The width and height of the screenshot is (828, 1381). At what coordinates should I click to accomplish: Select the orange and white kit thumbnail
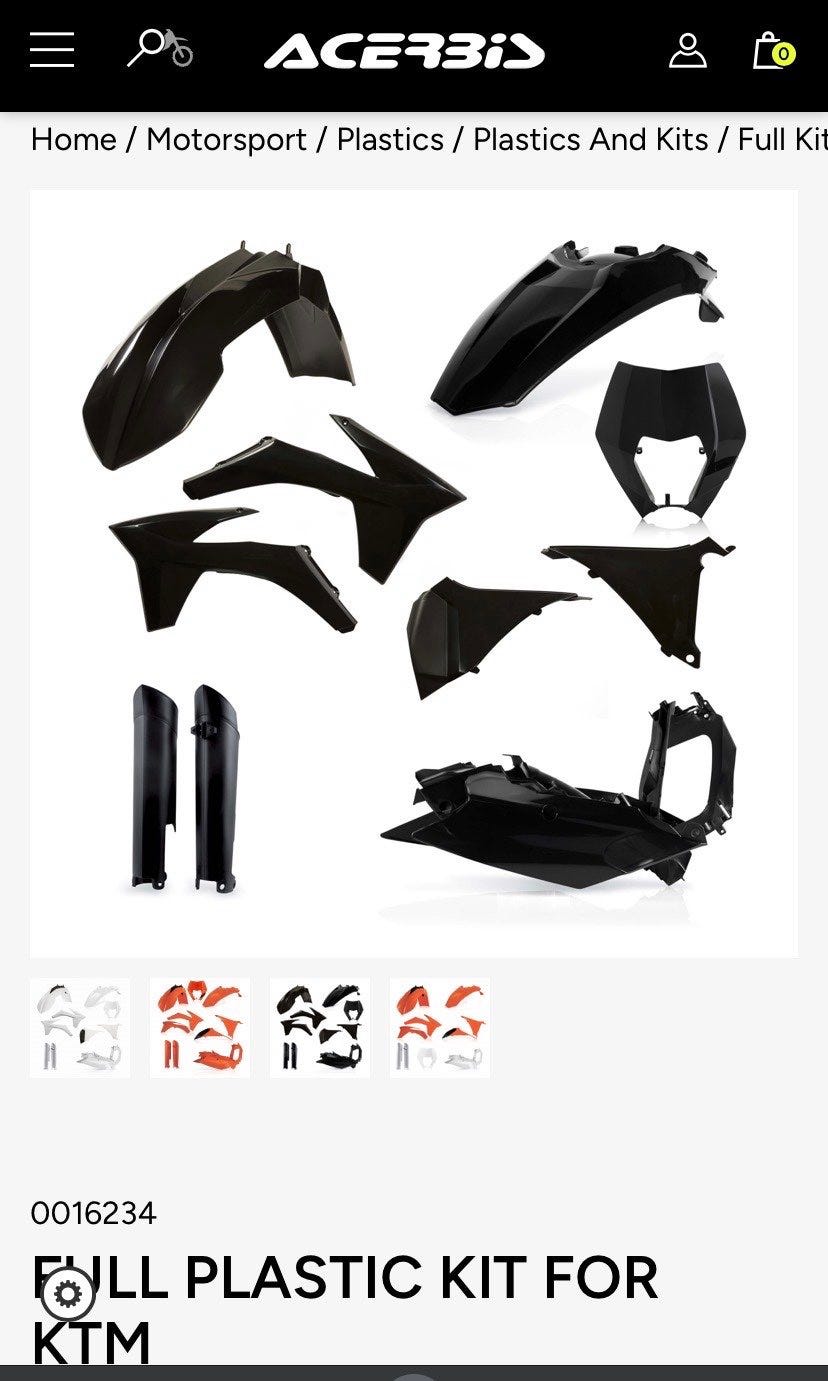click(440, 1028)
